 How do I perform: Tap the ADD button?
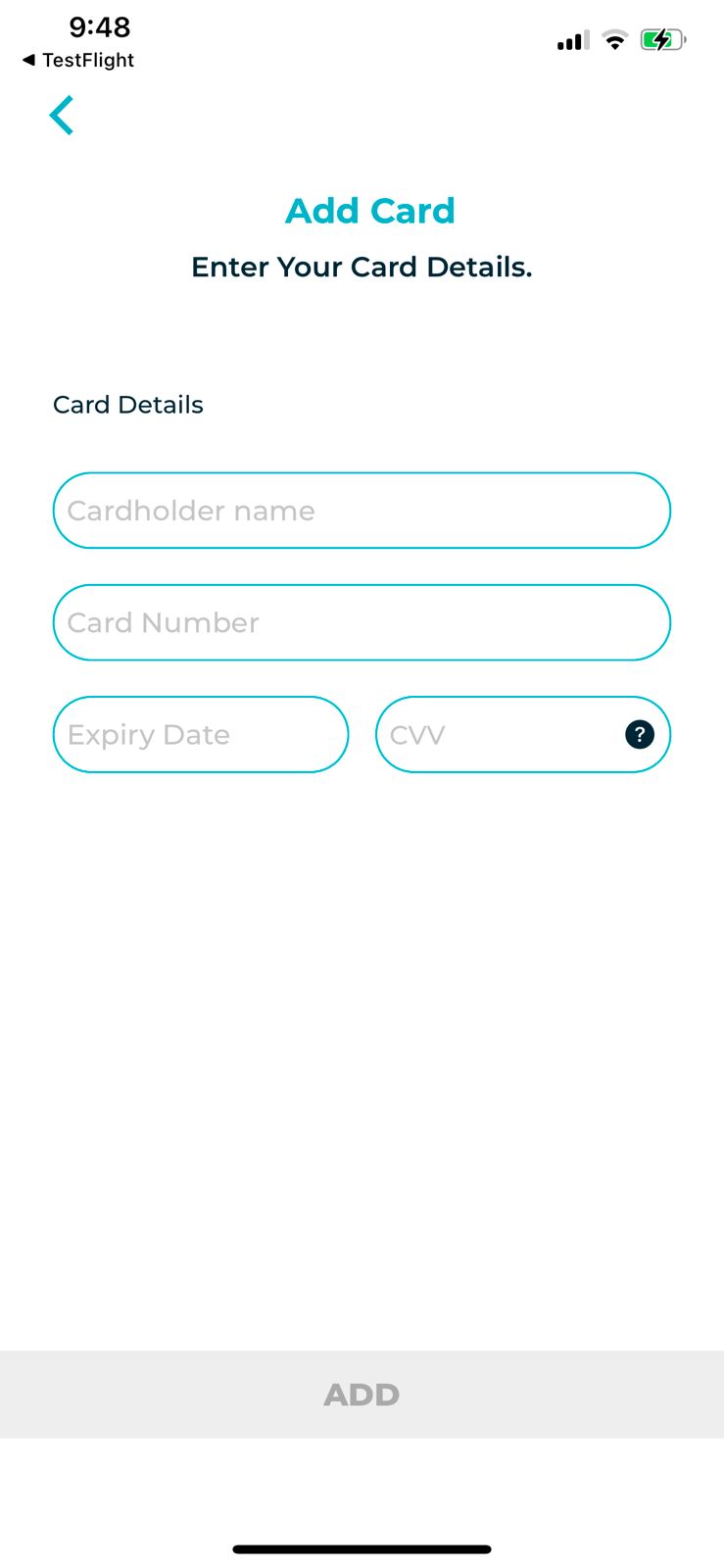click(362, 1395)
